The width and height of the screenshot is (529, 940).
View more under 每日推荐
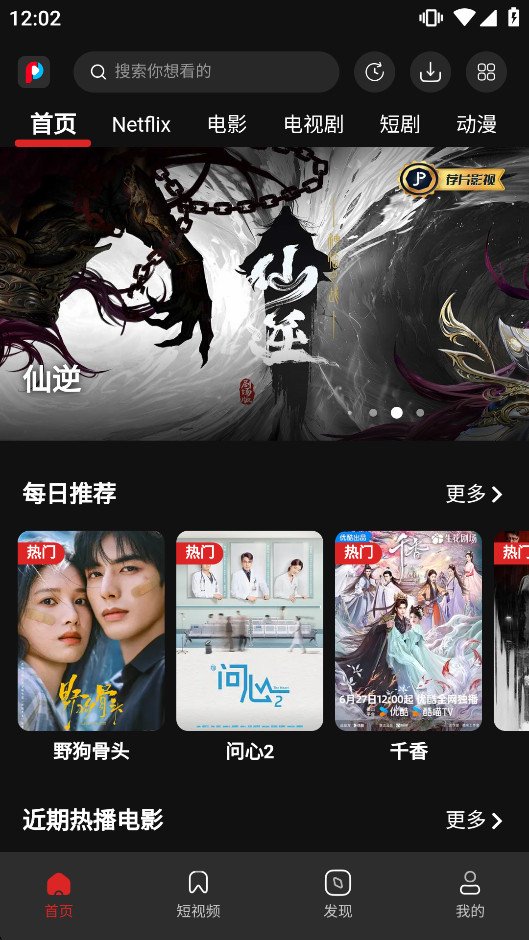click(x=474, y=494)
